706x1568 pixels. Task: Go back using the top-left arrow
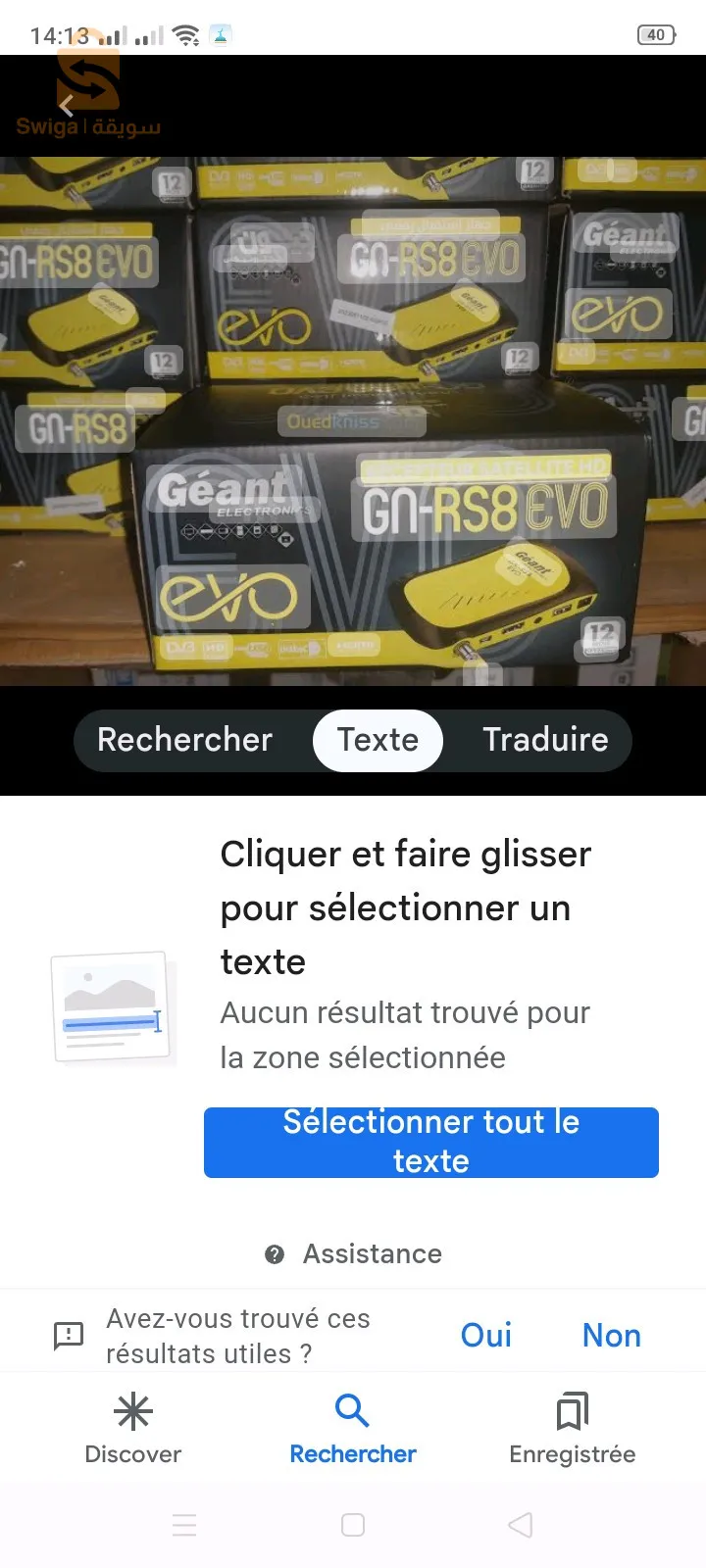[67, 106]
